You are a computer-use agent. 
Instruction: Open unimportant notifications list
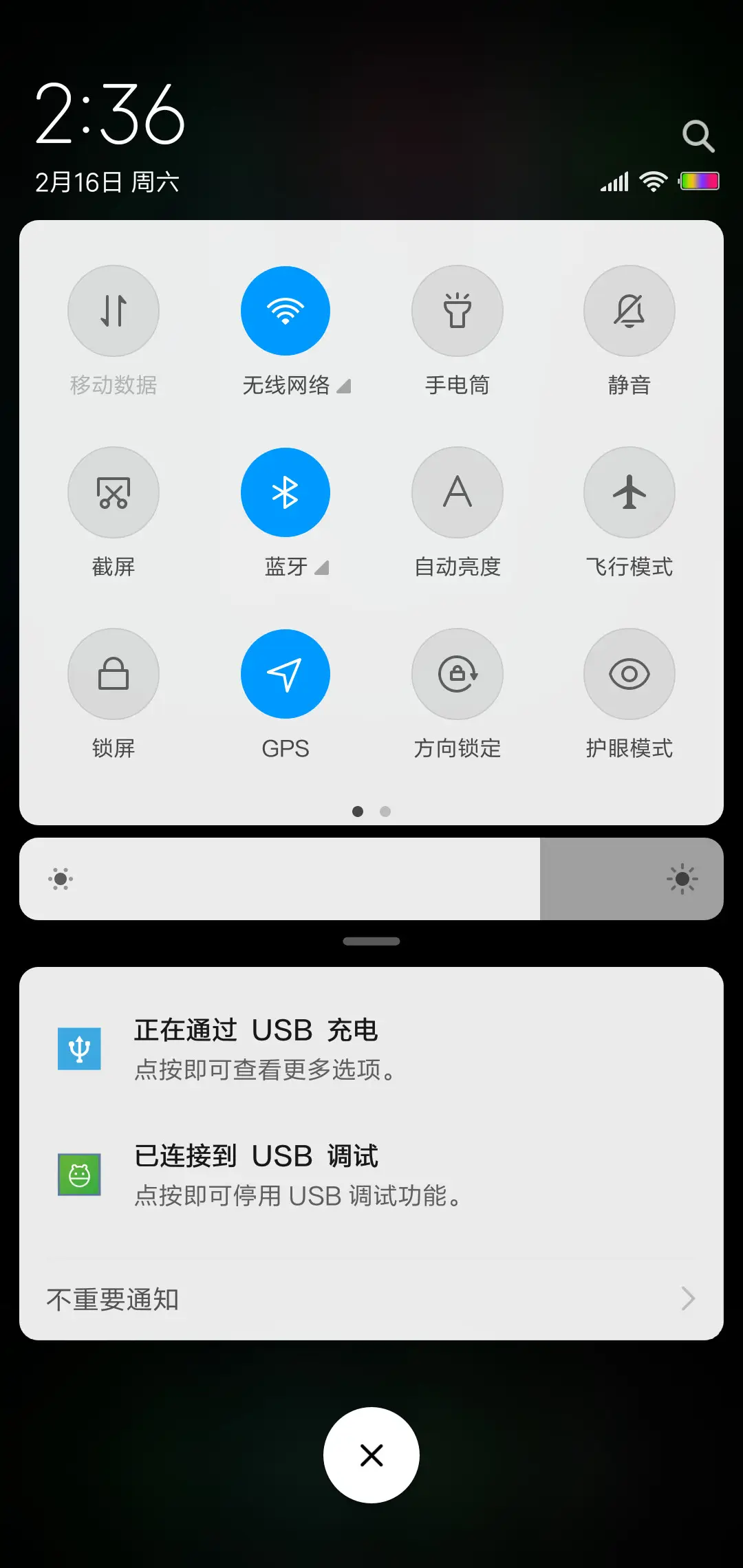pos(371,1298)
